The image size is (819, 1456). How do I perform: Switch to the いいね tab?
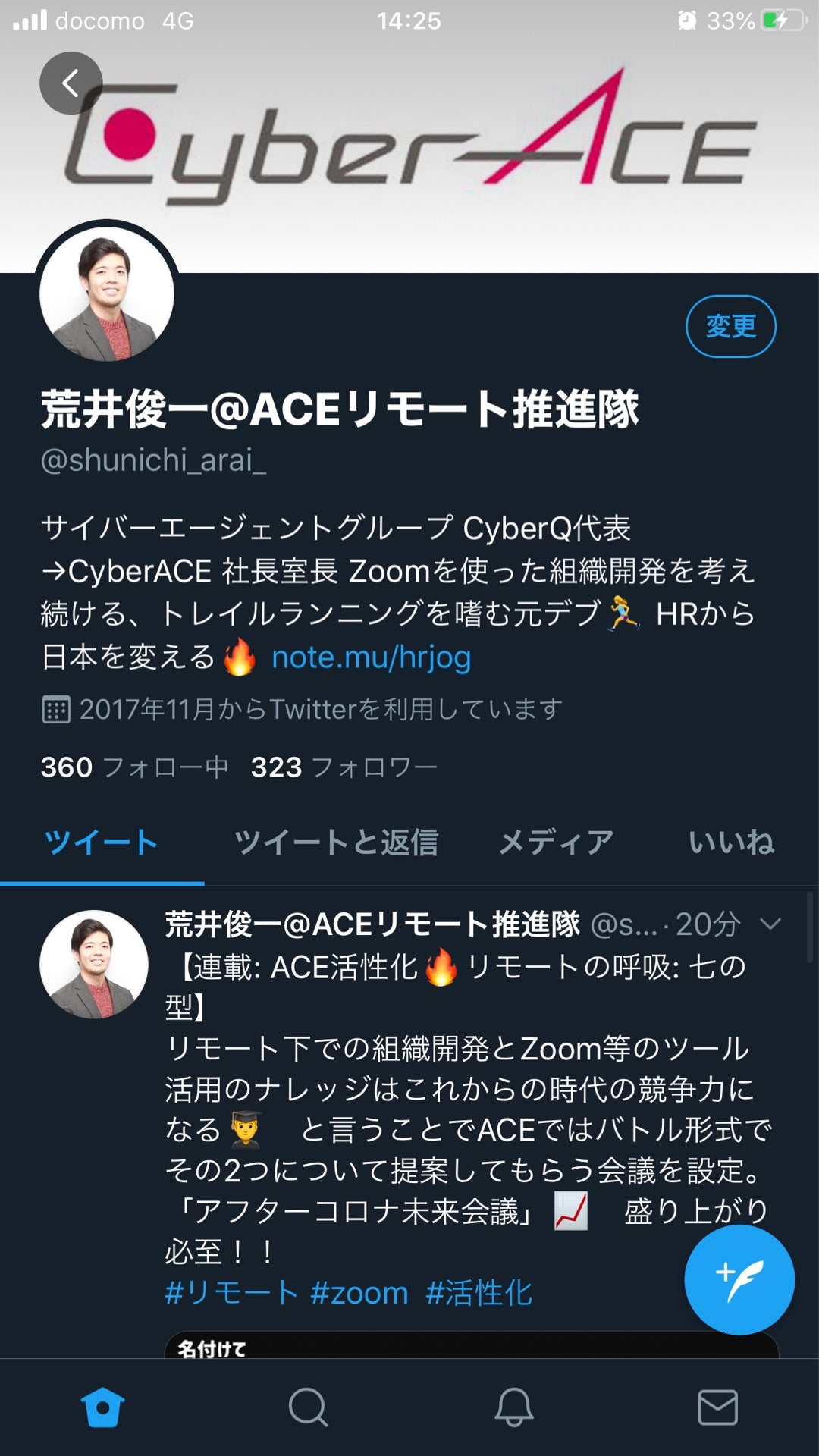[730, 843]
